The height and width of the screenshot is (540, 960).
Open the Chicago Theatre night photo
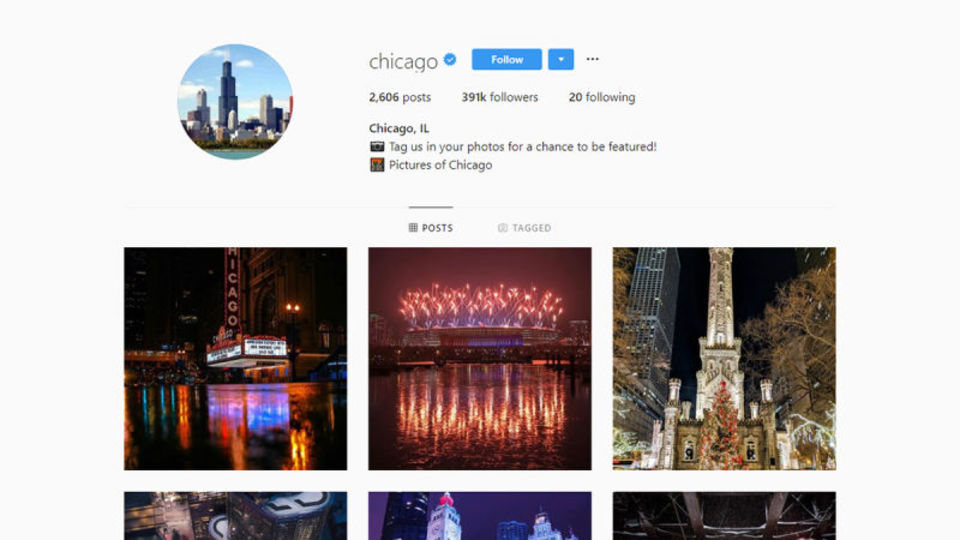pos(235,358)
